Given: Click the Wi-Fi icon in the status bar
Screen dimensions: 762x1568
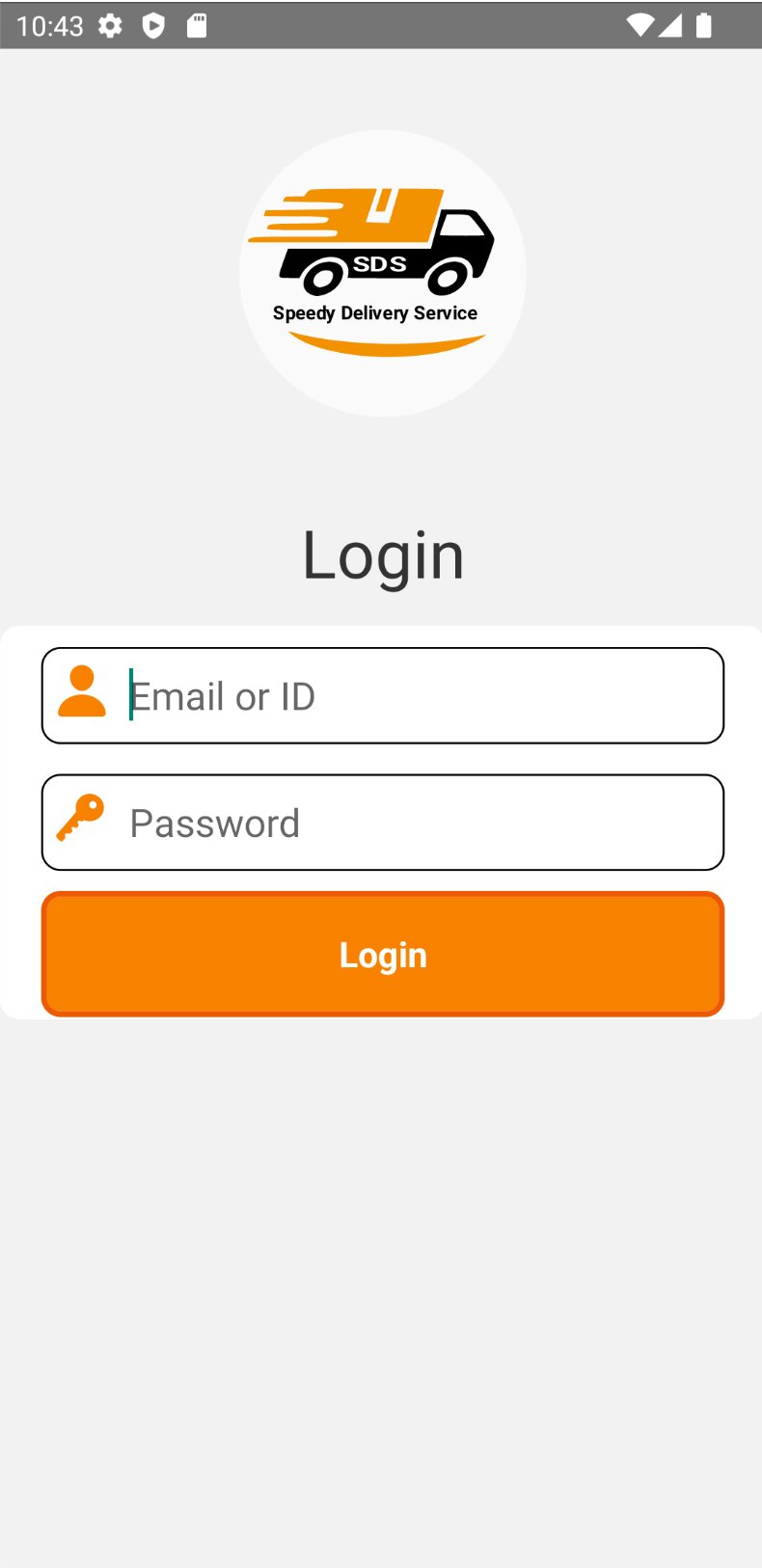Looking at the screenshot, I should 640,26.
